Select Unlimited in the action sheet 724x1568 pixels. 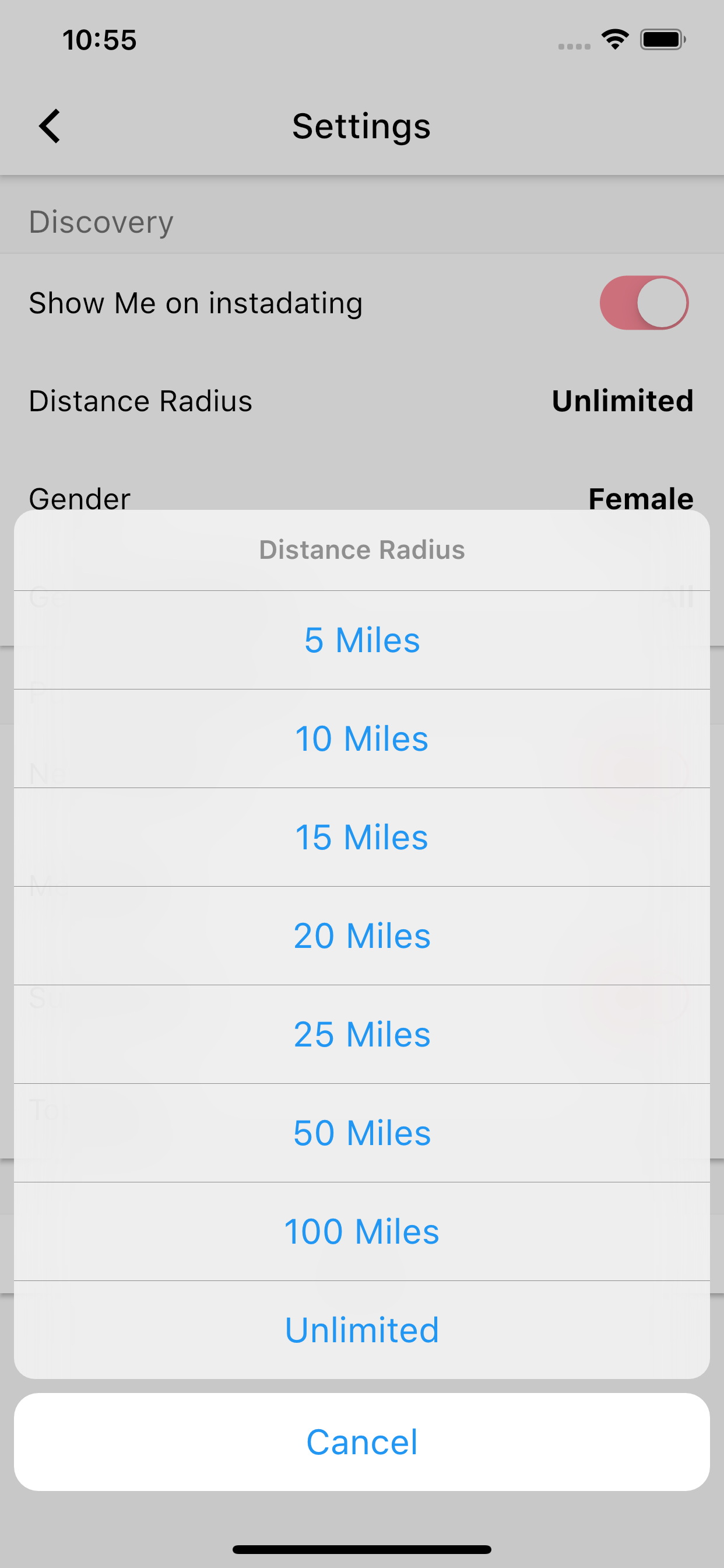362,1330
